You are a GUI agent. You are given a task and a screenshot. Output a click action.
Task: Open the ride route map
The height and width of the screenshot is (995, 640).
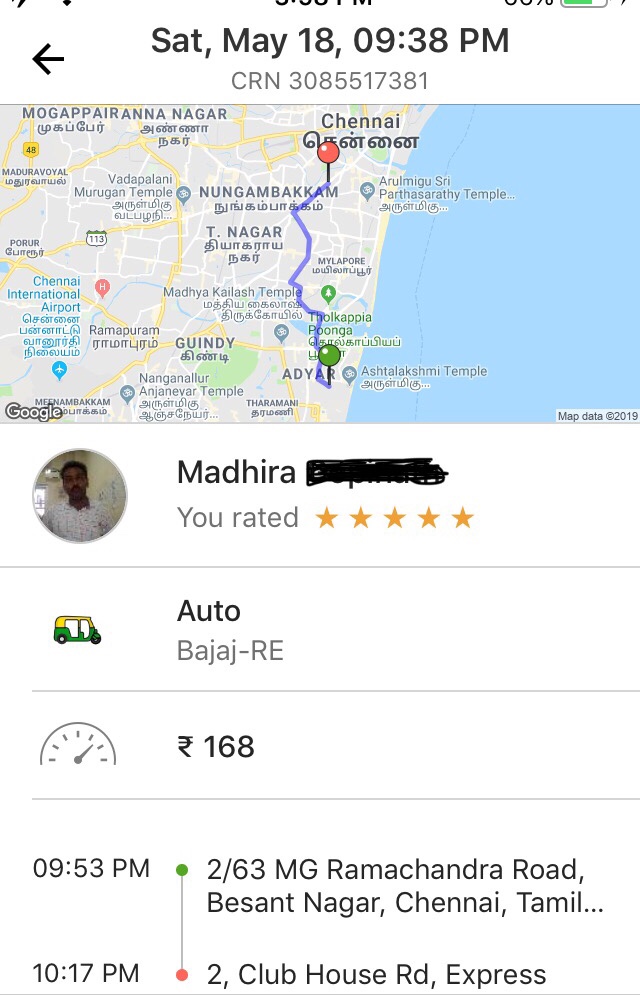(320, 264)
